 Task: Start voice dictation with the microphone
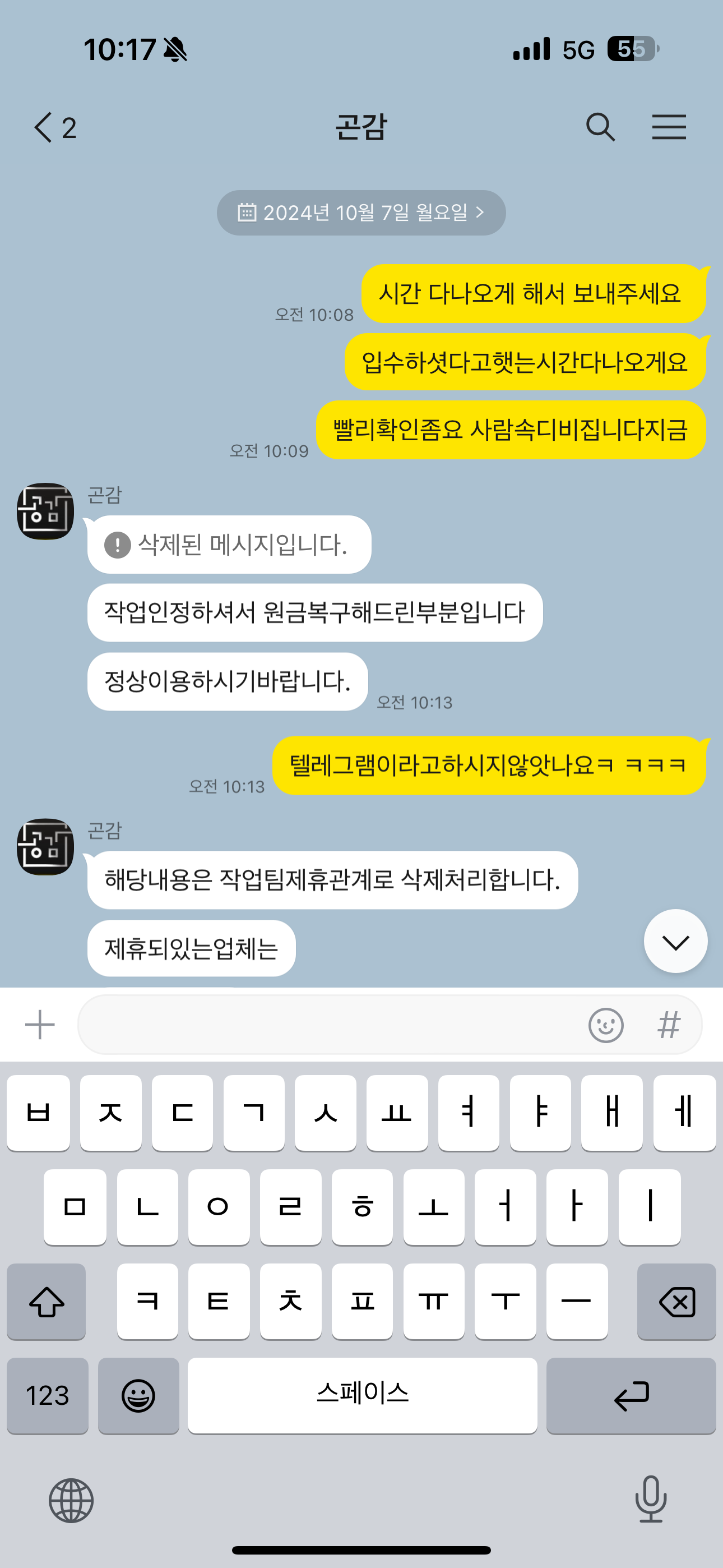click(x=651, y=1499)
